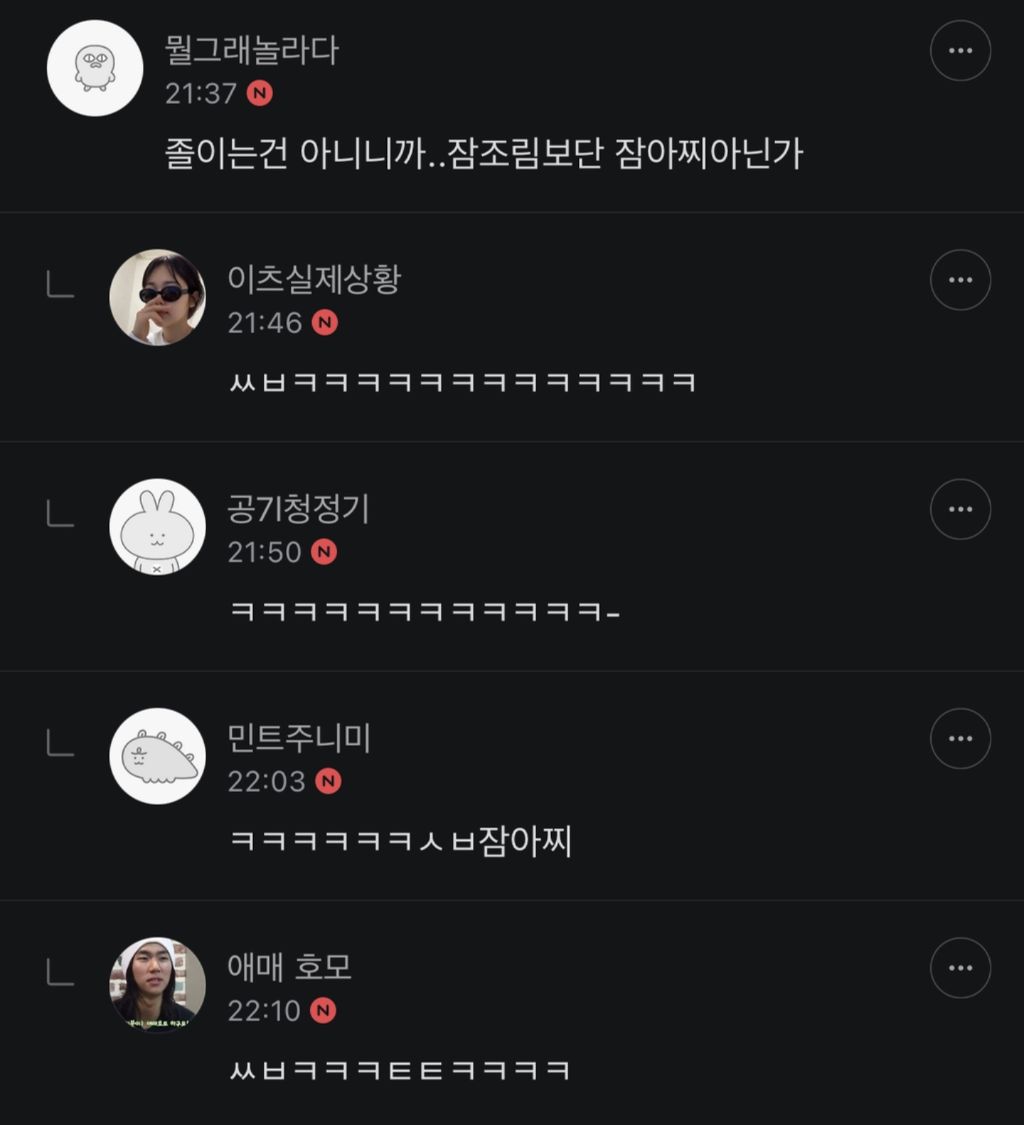The width and height of the screenshot is (1024, 1125).
Task: Click the reply indent marker beside 민트주니미
Action: pyautogui.click(x=60, y=744)
